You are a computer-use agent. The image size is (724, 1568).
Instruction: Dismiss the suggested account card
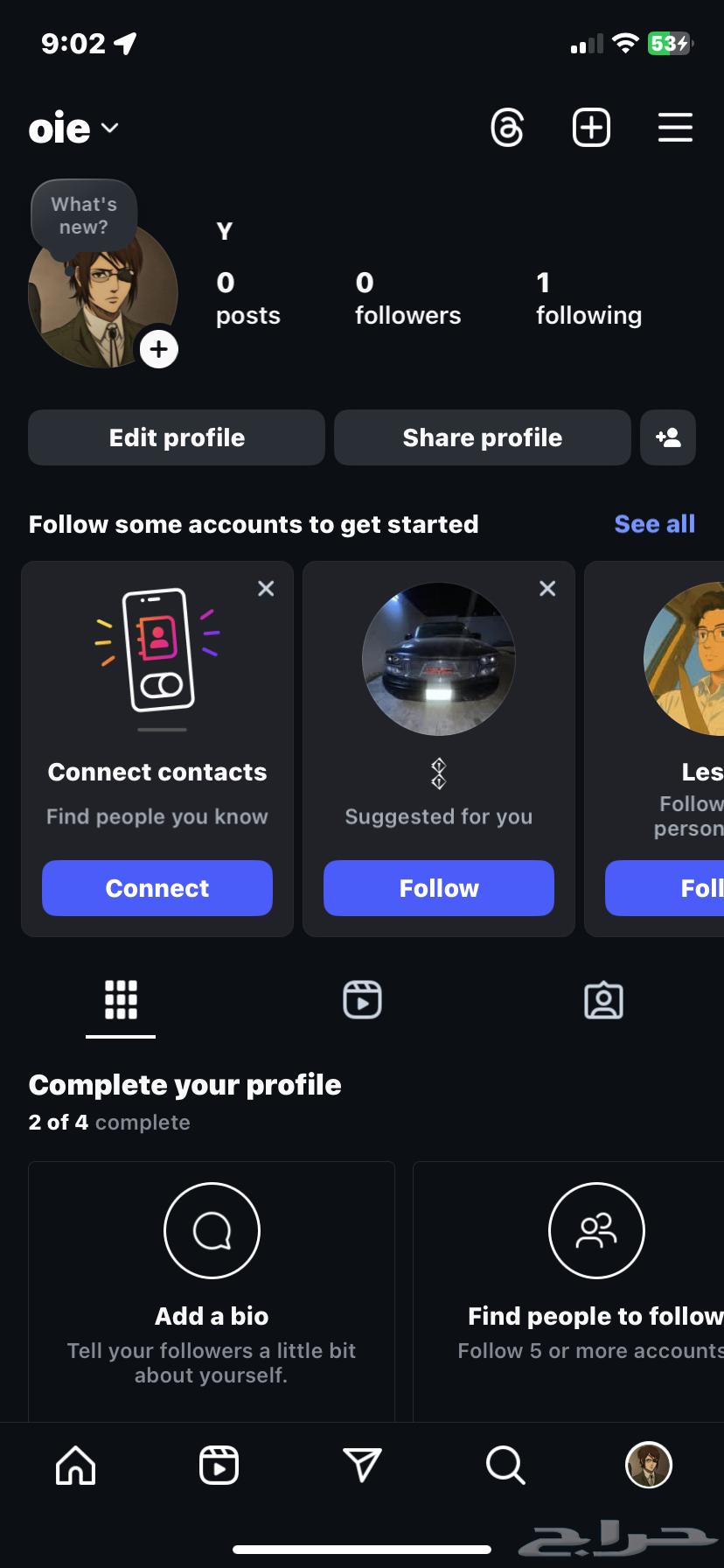click(x=546, y=588)
